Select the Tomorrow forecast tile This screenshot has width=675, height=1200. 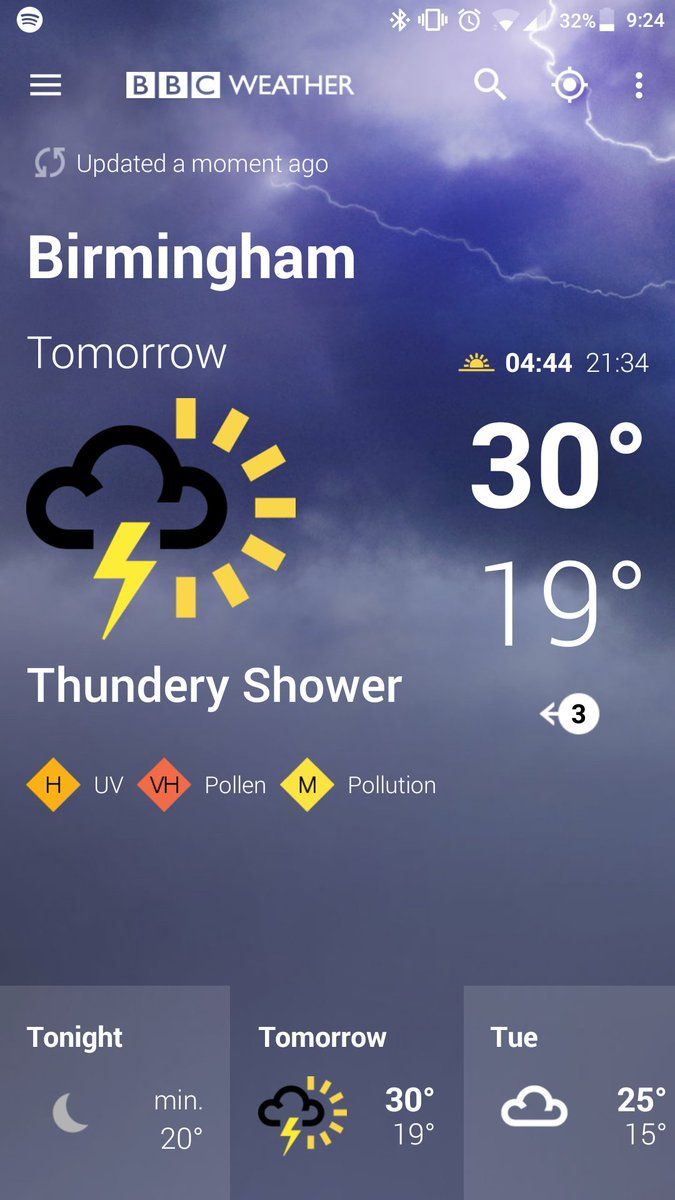coord(346,1092)
